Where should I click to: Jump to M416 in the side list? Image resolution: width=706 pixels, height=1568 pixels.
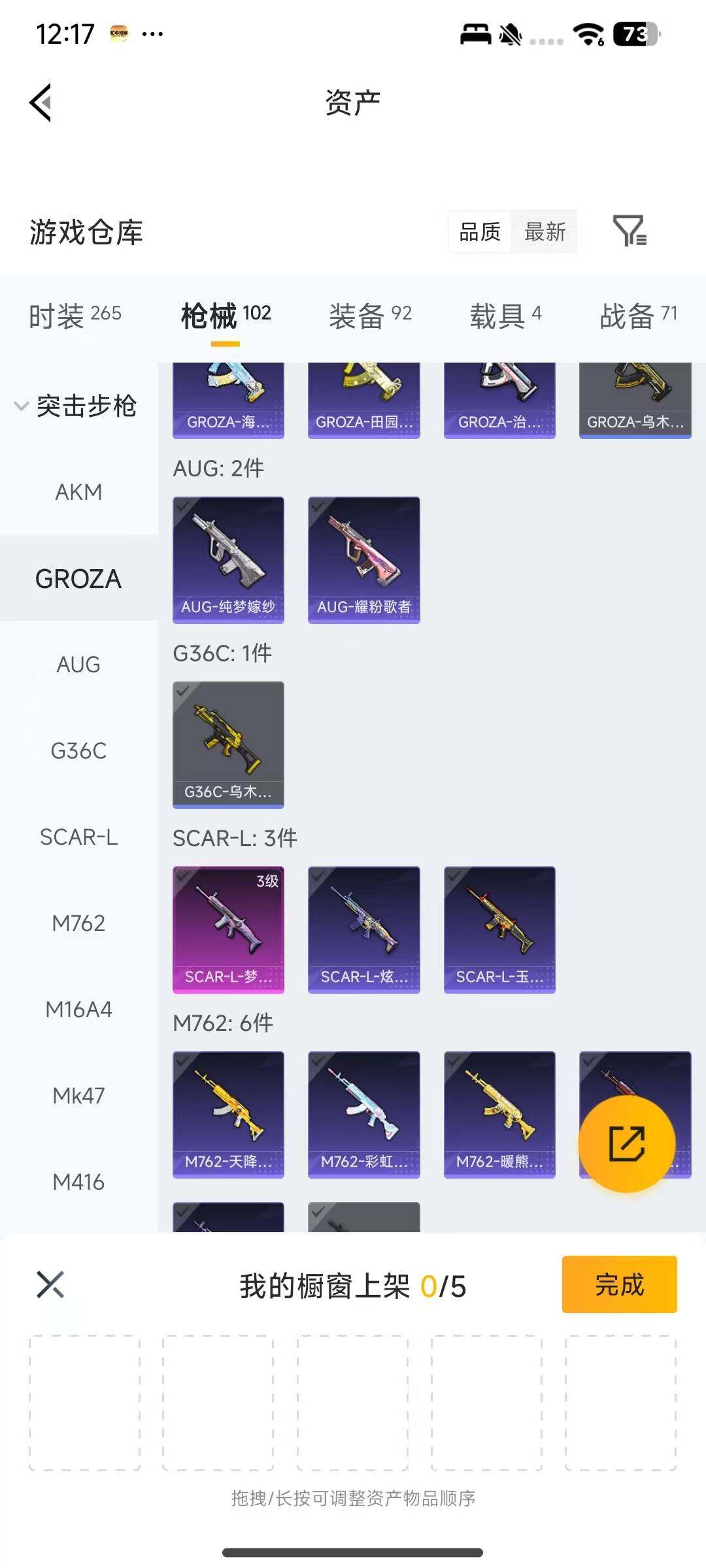(78, 1182)
